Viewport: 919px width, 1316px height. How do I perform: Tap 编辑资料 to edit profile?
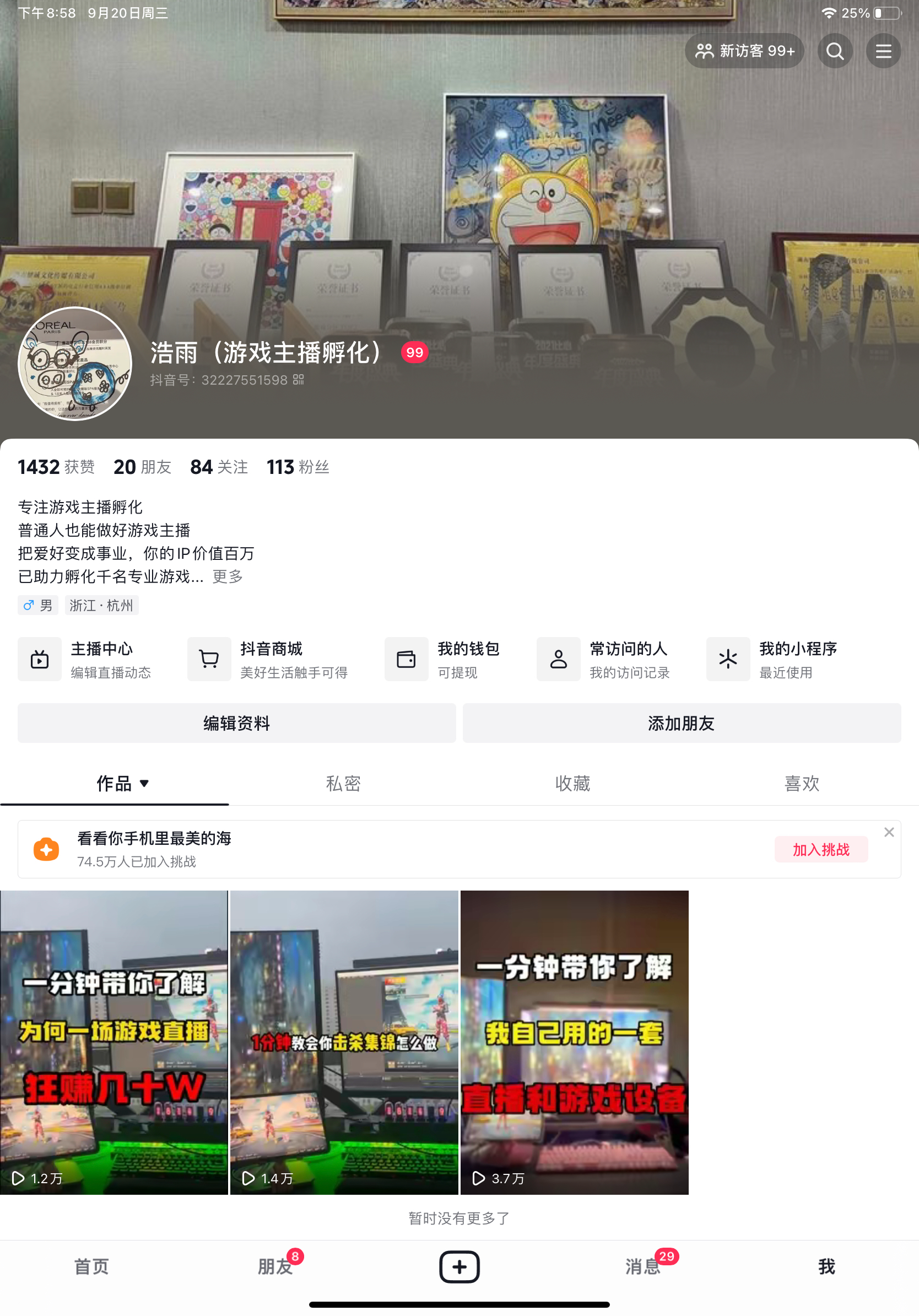pyautogui.click(x=236, y=724)
